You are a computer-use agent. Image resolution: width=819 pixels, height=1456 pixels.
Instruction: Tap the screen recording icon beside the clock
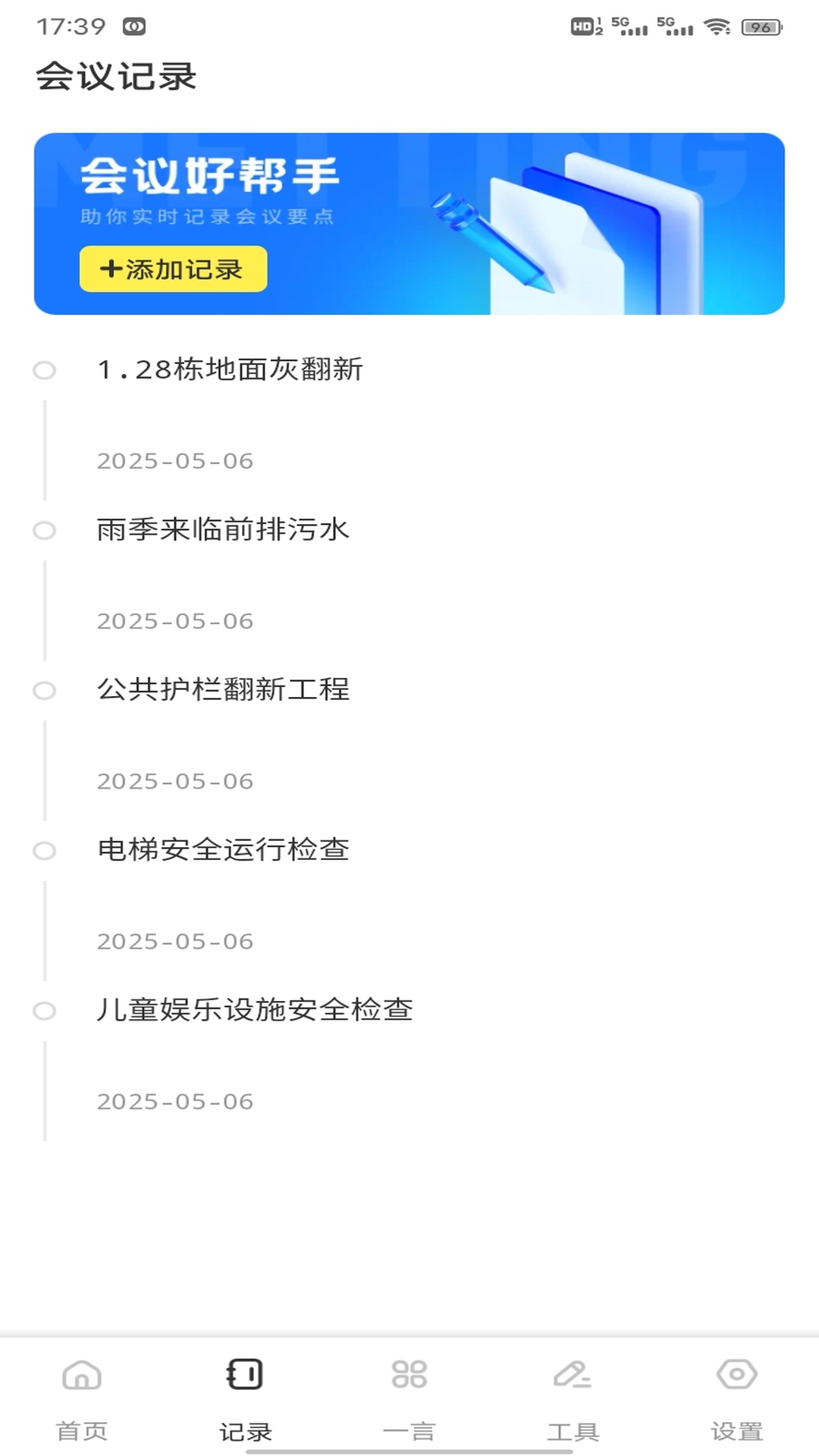pos(133,27)
